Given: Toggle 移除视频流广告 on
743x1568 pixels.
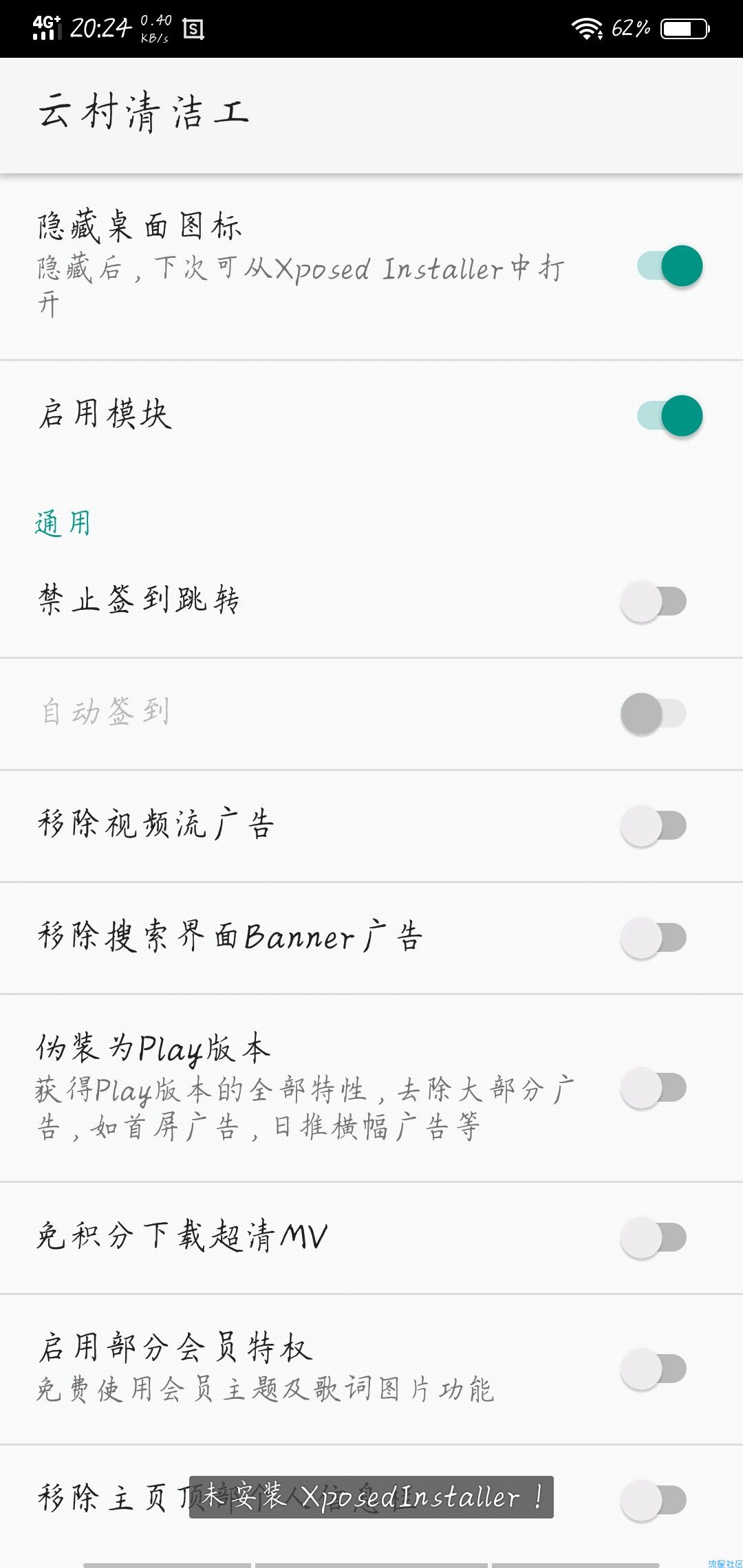Looking at the screenshot, I should click(x=654, y=825).
